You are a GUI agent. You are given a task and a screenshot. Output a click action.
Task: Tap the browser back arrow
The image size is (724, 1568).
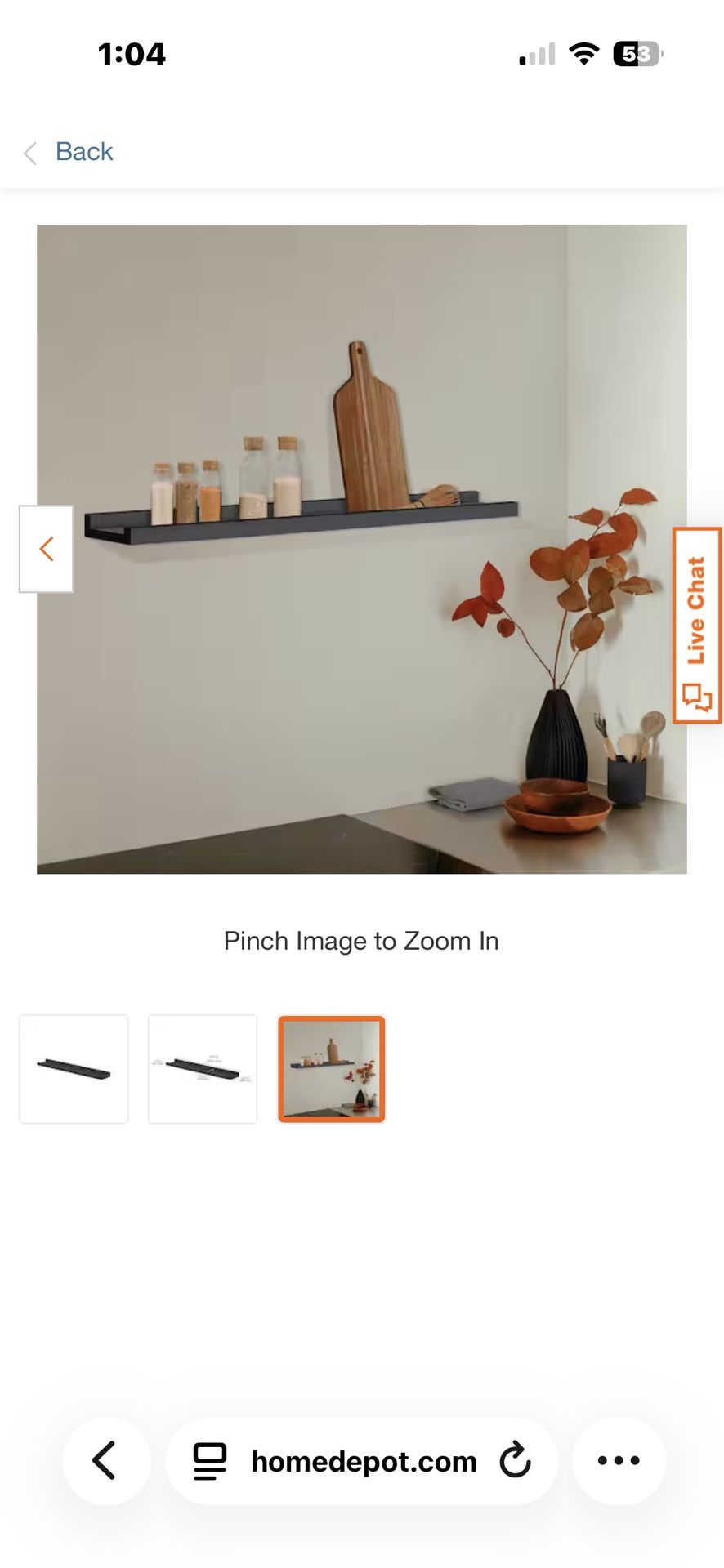(106, 1461)
